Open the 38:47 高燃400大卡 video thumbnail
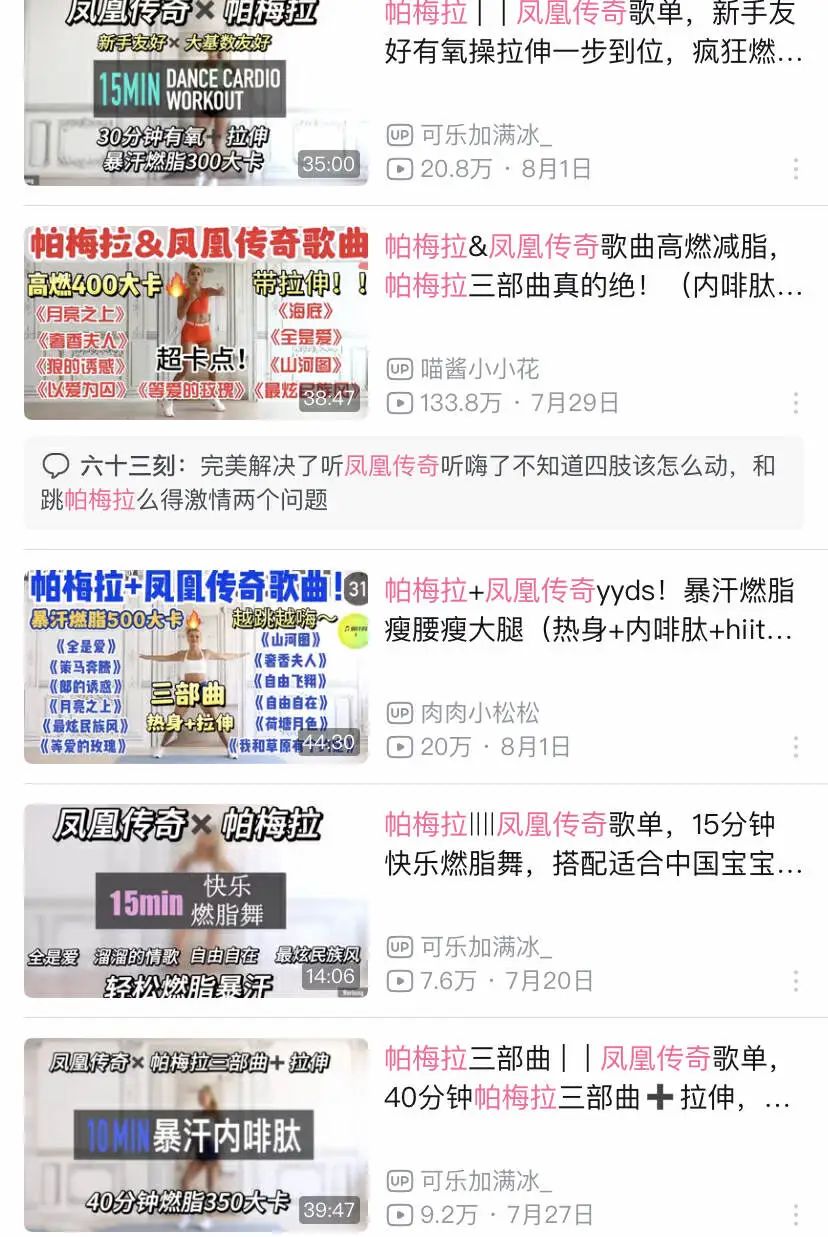The width and height of the screenshot is (828, 1237). [x=196, y=322]
